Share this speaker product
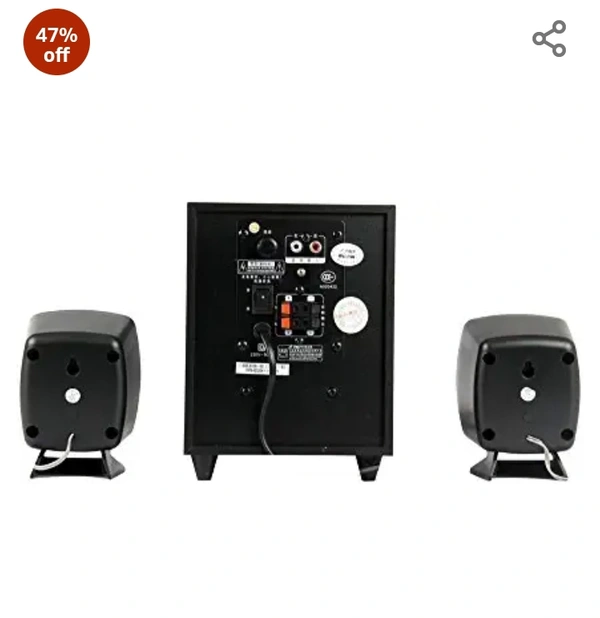Screen dimensions: 600x618 (x=549, y=39)
